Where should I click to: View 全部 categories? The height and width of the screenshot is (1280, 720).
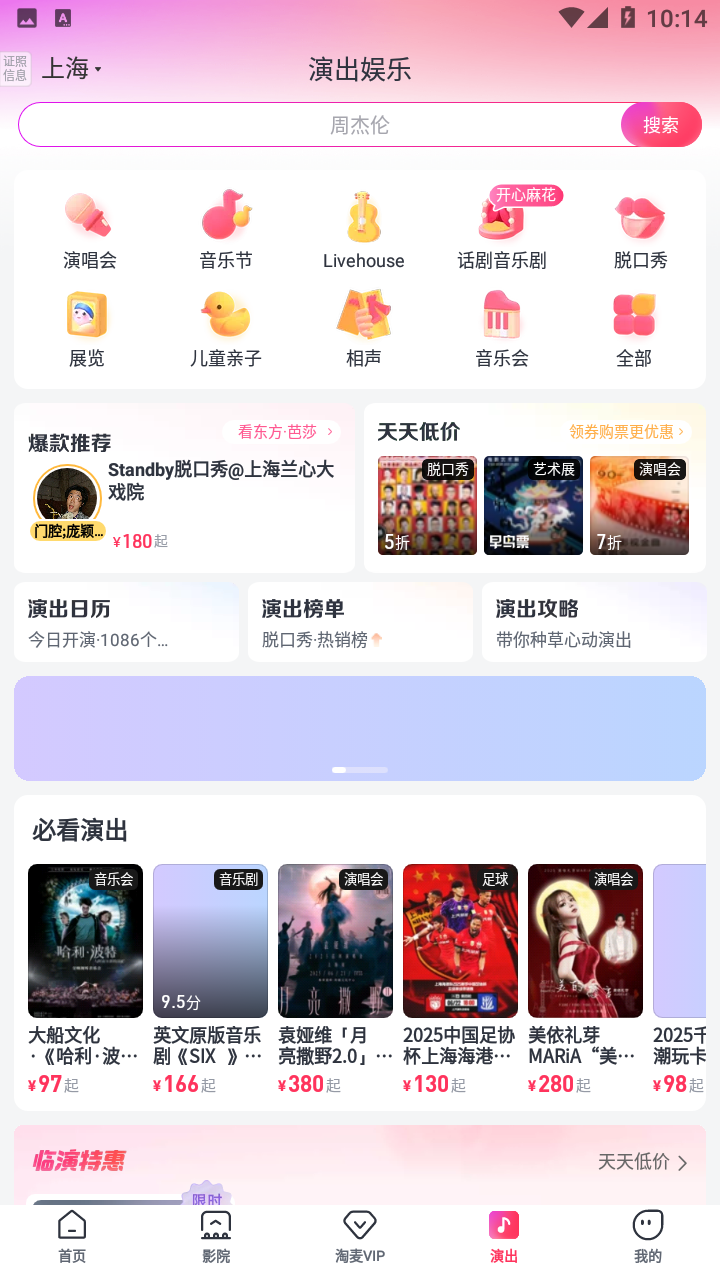(634, 328)
